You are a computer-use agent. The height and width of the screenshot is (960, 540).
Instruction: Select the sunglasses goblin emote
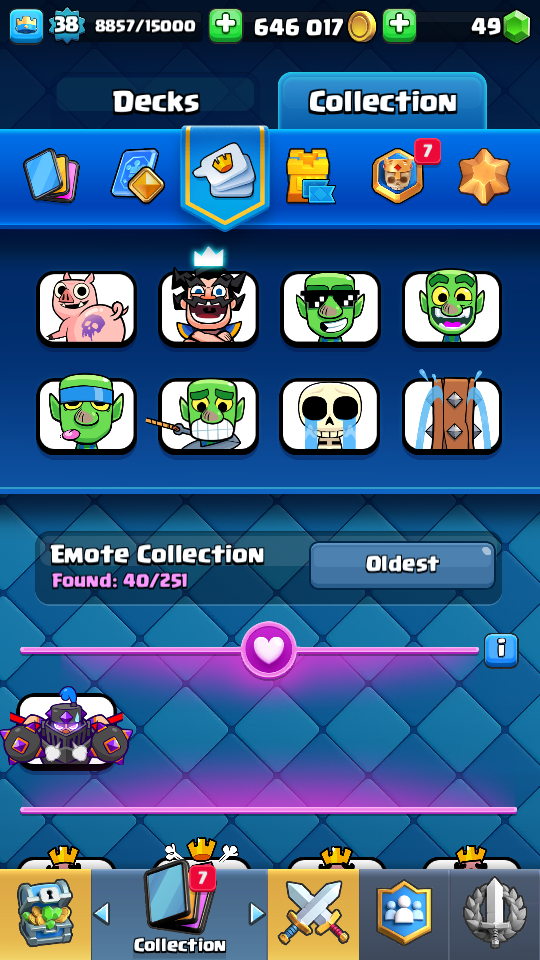[x=330, y=308]
